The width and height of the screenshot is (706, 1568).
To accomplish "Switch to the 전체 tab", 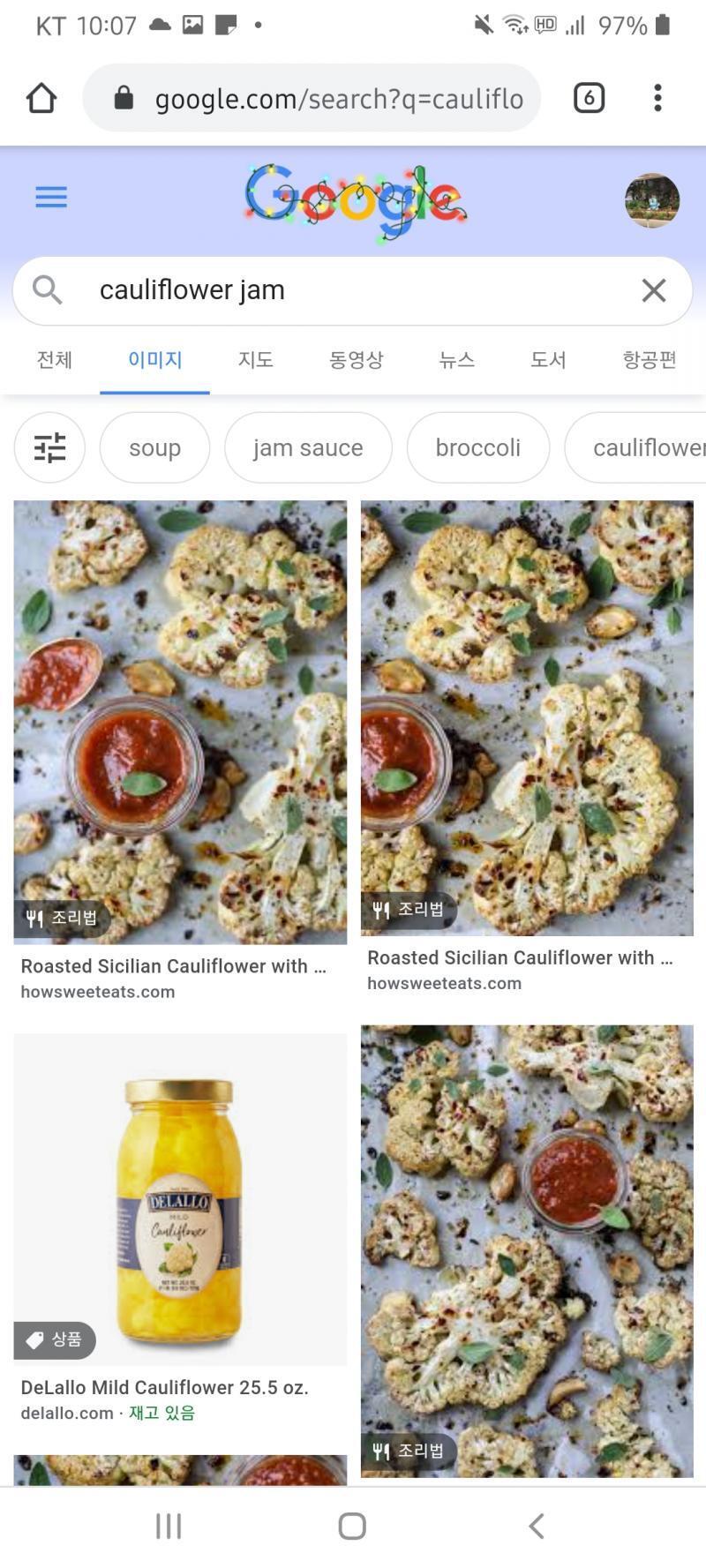I will 54,360.
